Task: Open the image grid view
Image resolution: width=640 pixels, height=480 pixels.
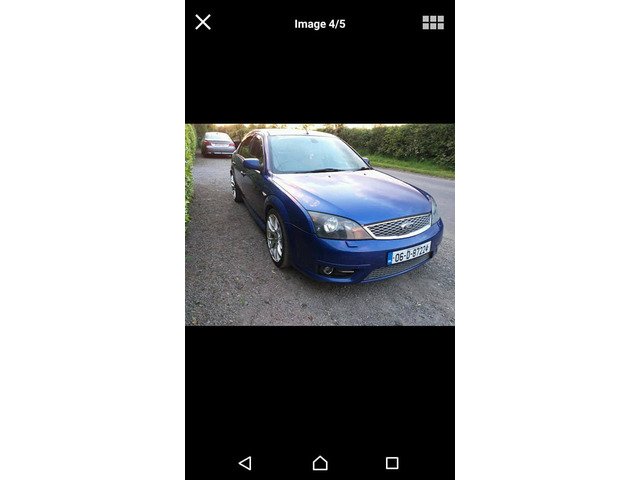Action: [x=433, y=22]
